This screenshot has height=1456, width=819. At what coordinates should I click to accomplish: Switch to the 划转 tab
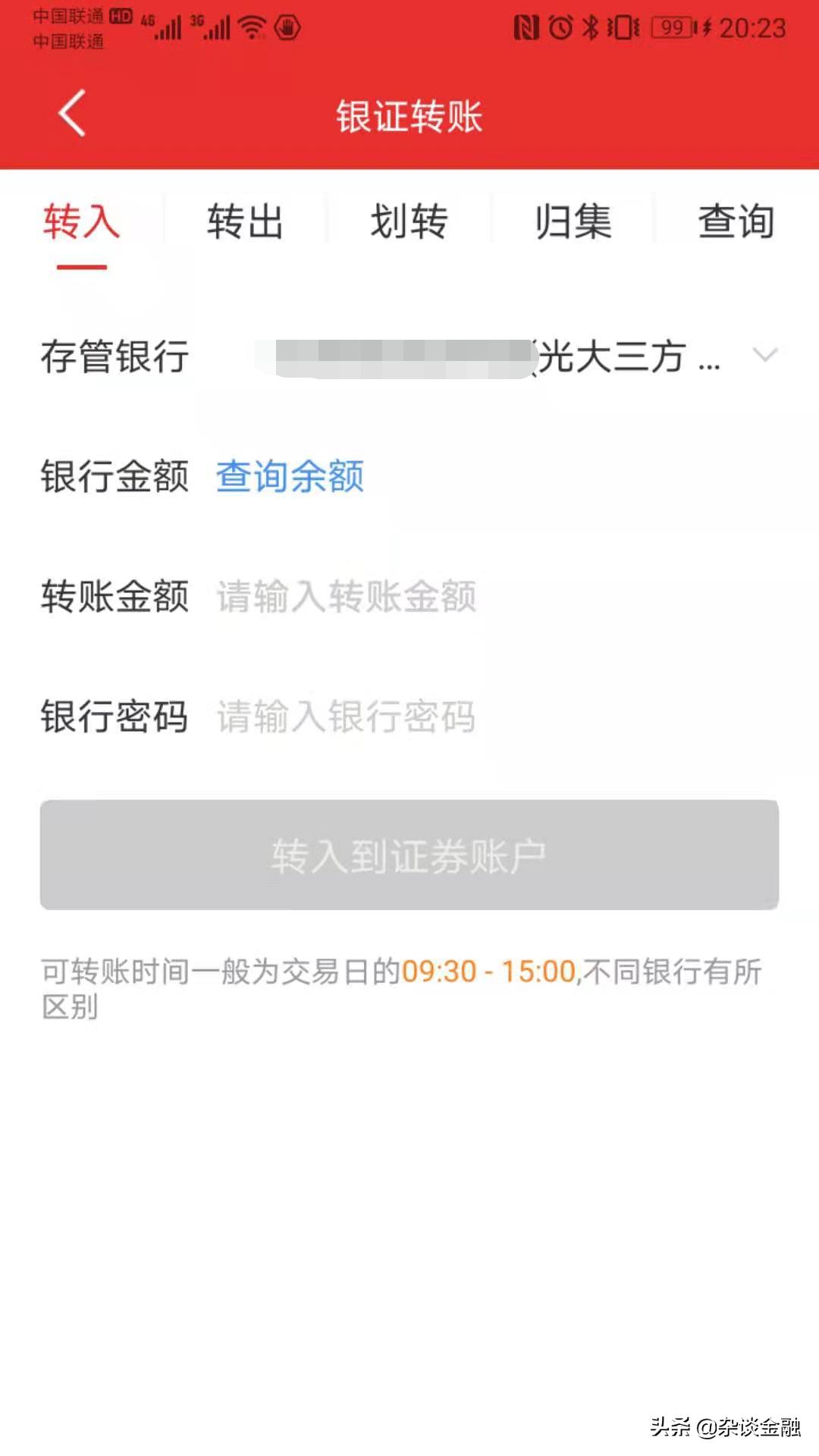[x=409, y=222]
